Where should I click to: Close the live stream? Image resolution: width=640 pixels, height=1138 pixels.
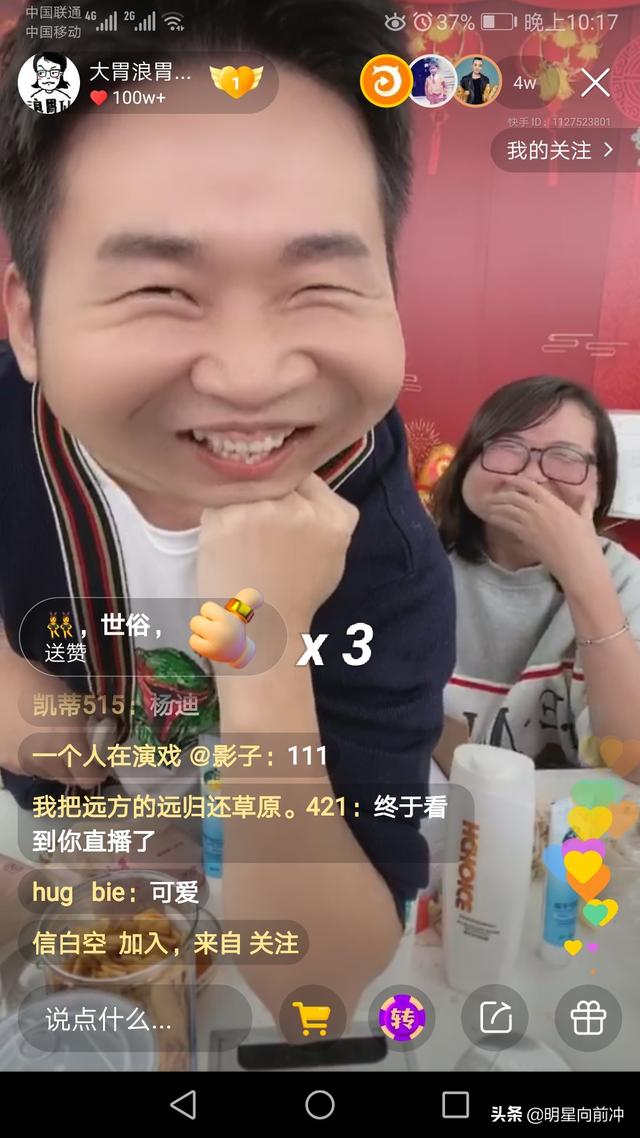coord(595,83)
